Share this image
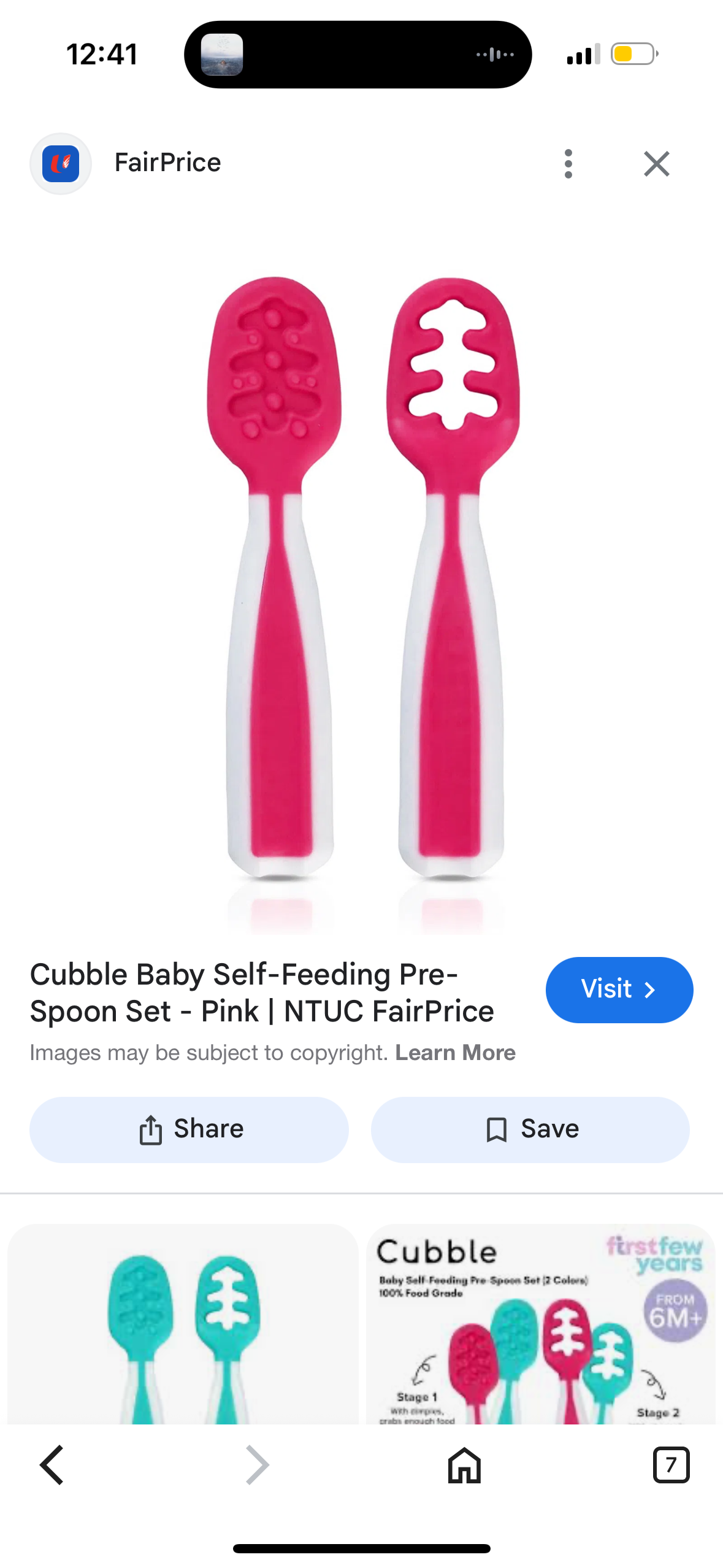 (189, 1129)
